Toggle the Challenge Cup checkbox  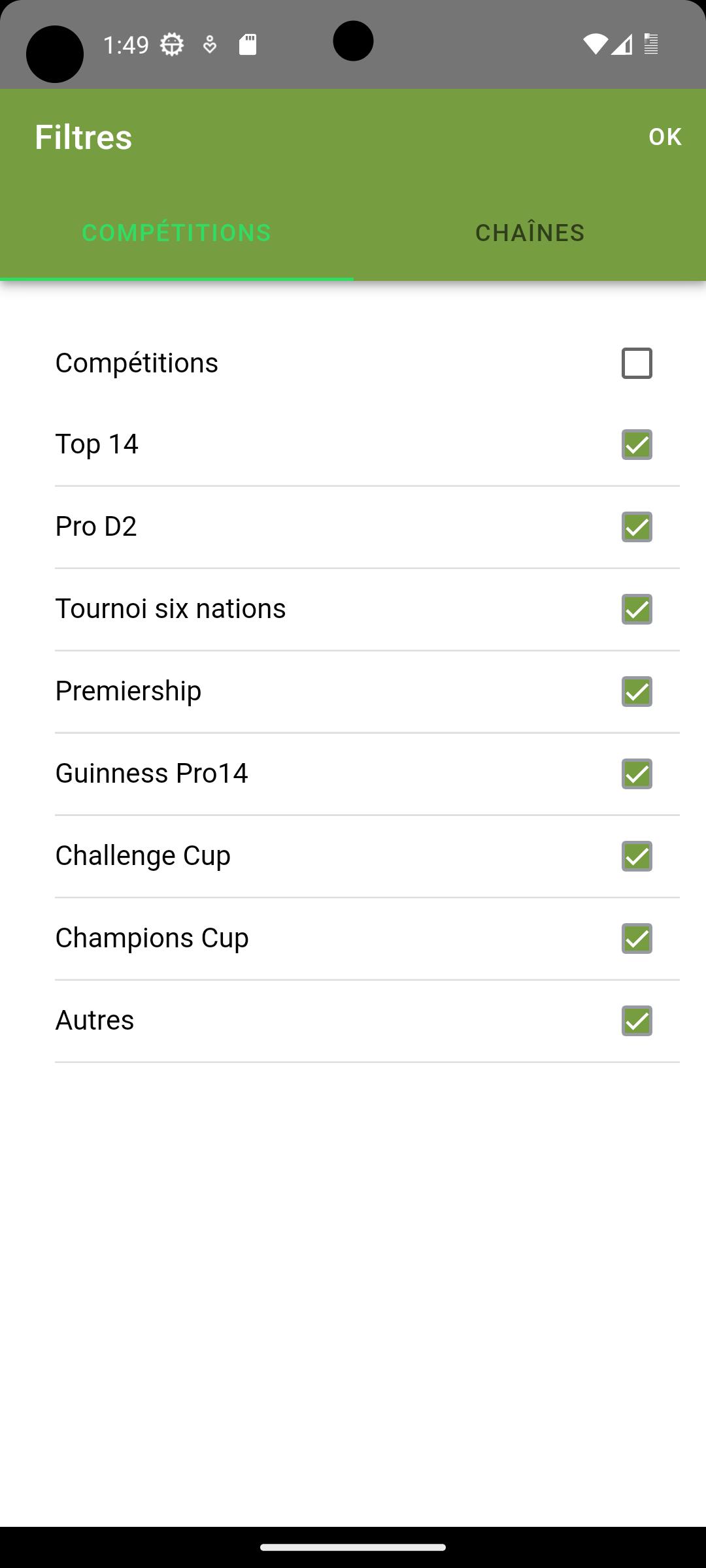tap(637, 857)
